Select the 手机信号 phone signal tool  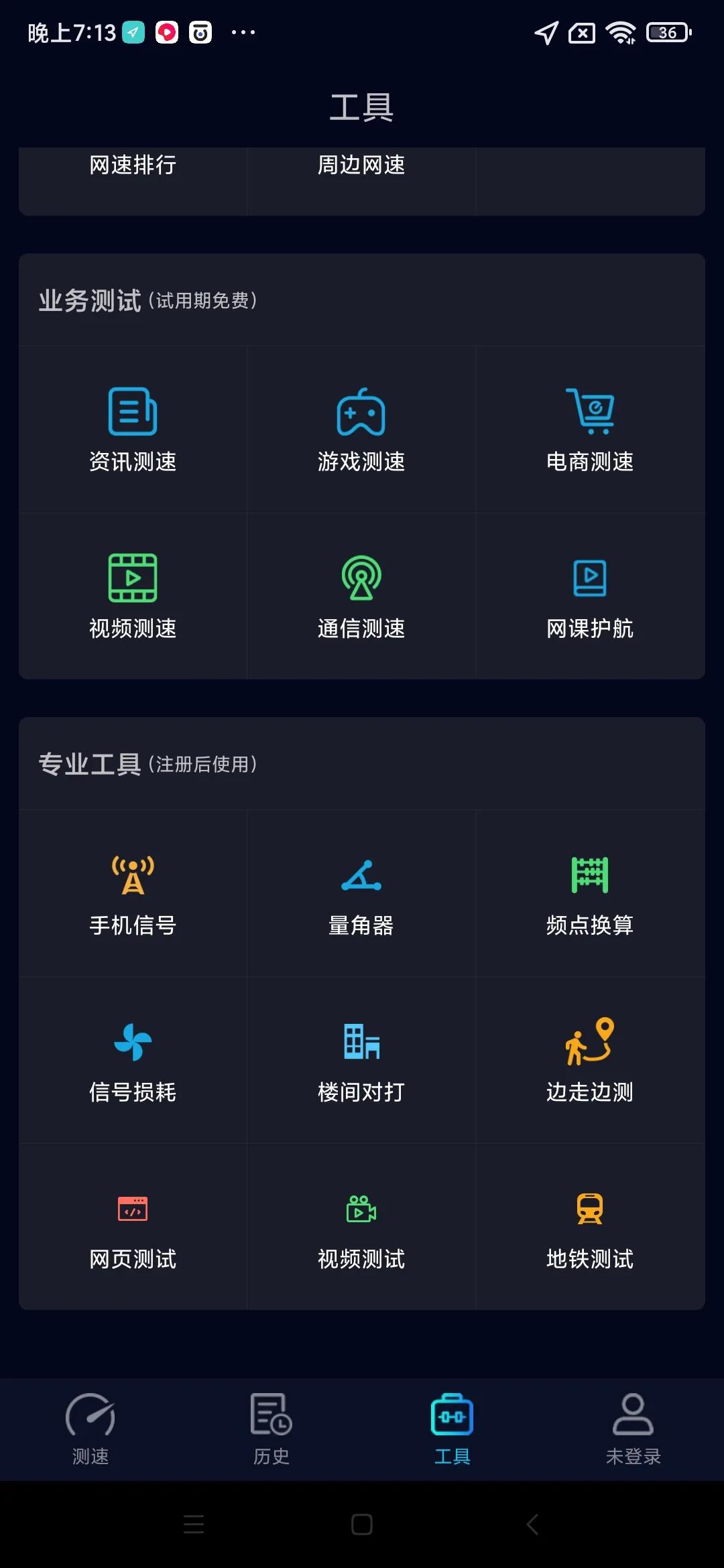(x=132, y=893)
